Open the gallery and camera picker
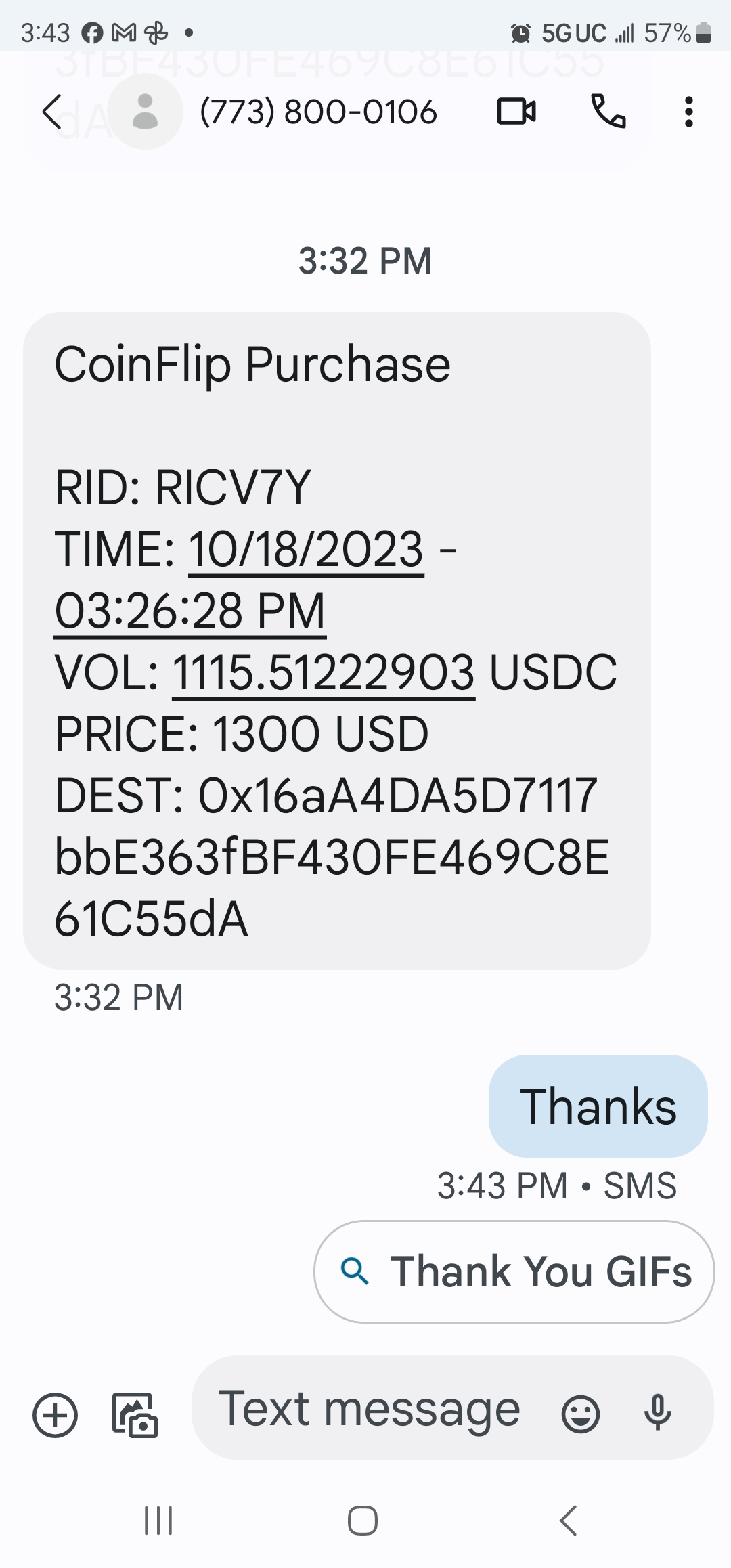Image resolution: width=731 pixels, height=1568 pixels. tap(135, 1415)
